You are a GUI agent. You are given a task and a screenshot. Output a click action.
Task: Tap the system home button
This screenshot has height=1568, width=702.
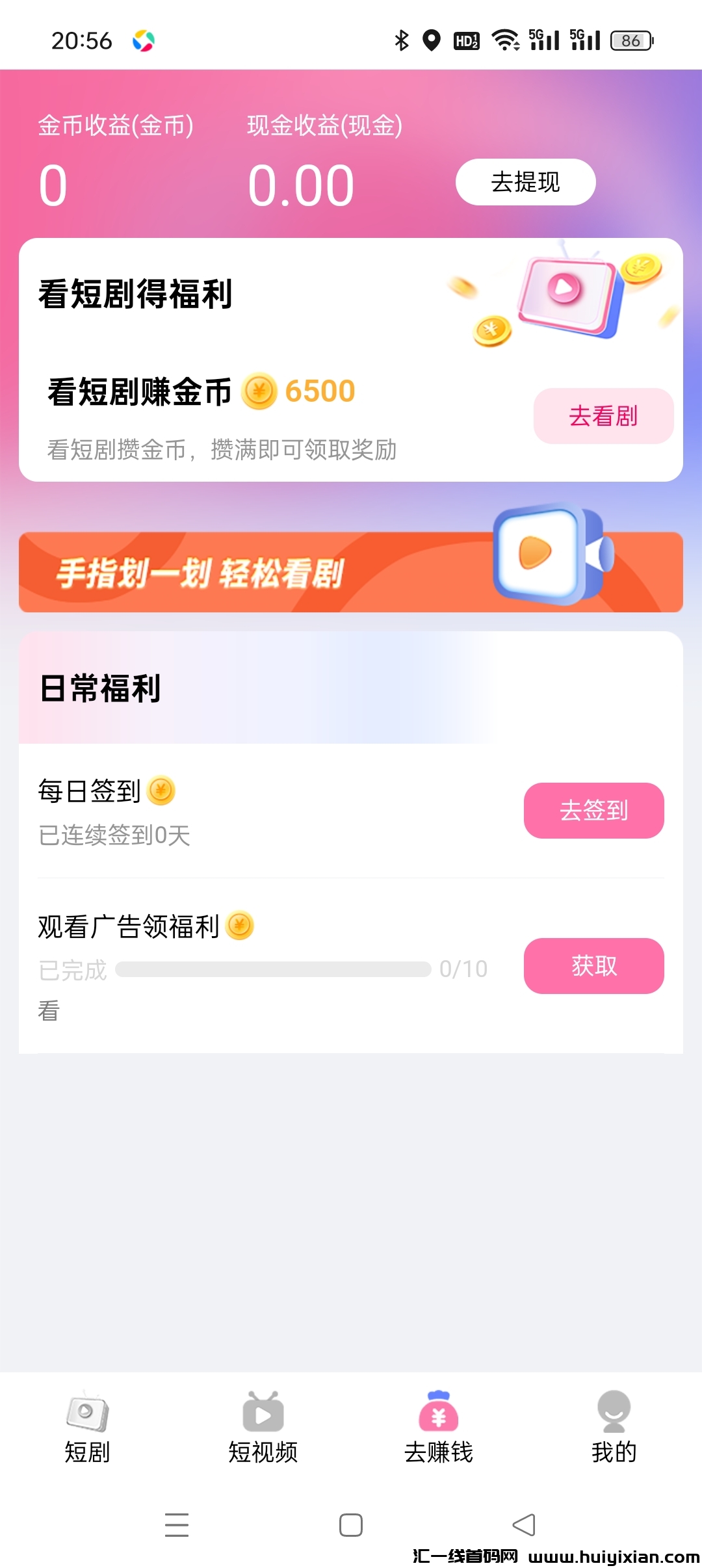tap(351, 1525)
